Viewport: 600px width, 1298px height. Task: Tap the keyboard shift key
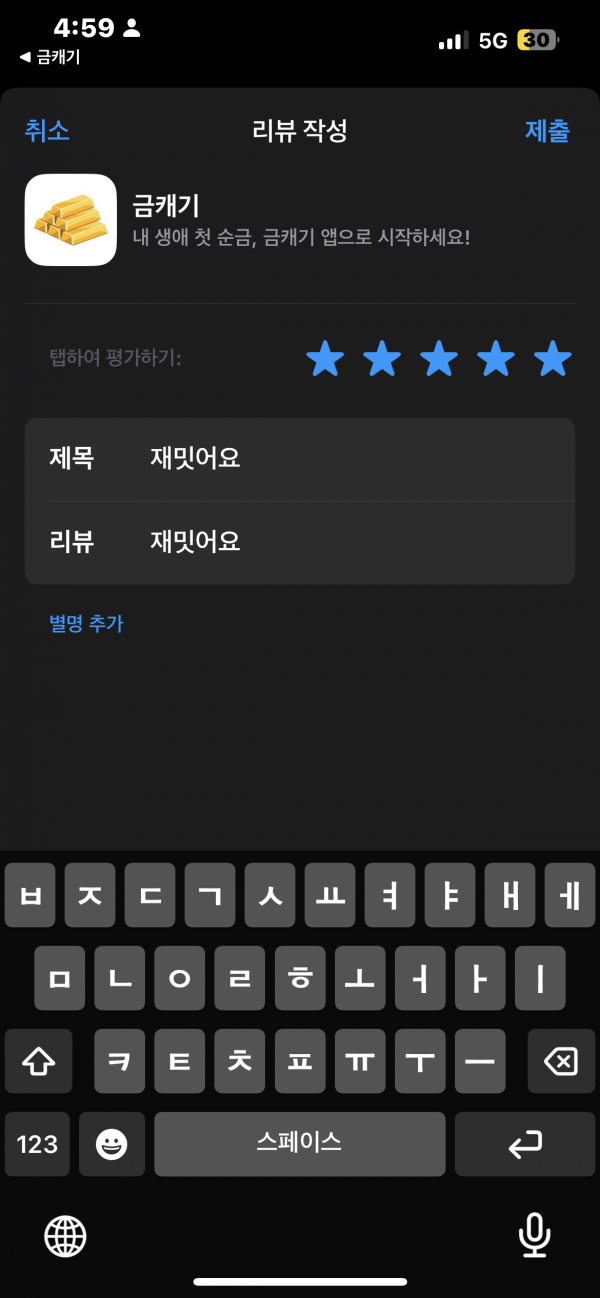point(38,1061)
